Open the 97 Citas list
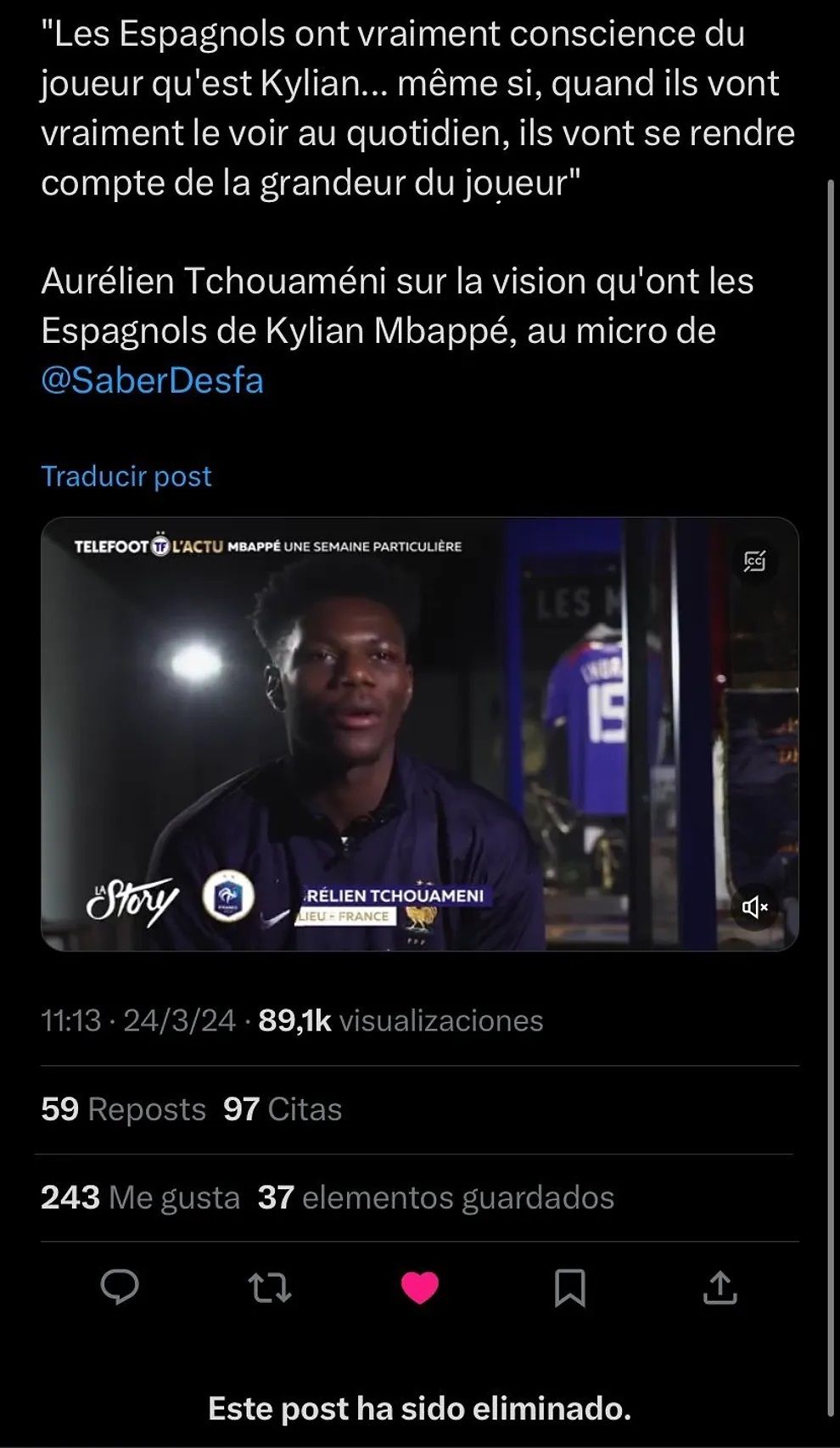 (x=281, y=1108)
